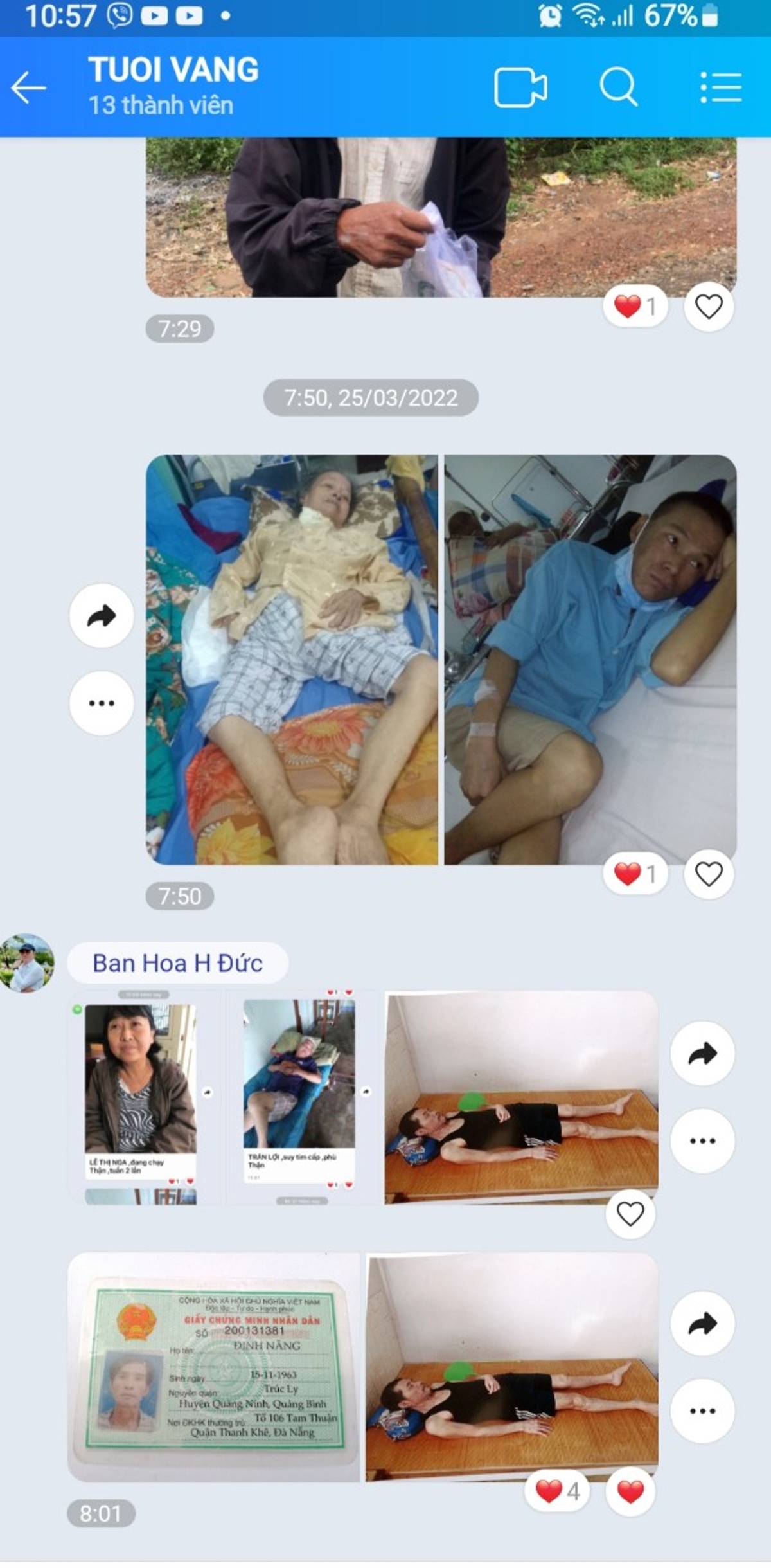Tap the red heart on the 8:01 message
The image size is (771, 1568).
pyautogui.click(x=630, y=1491)
